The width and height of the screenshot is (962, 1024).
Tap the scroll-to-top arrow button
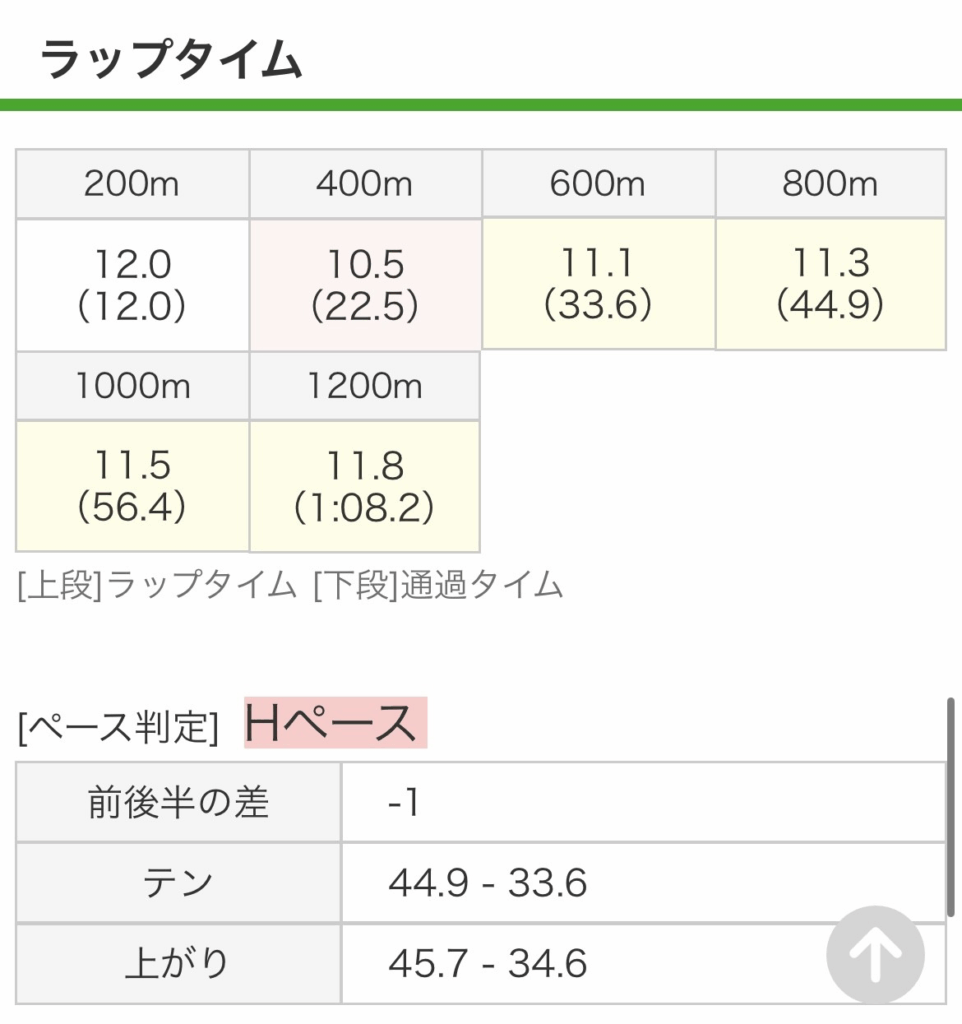pyautogui.click(x=875, y=955)
